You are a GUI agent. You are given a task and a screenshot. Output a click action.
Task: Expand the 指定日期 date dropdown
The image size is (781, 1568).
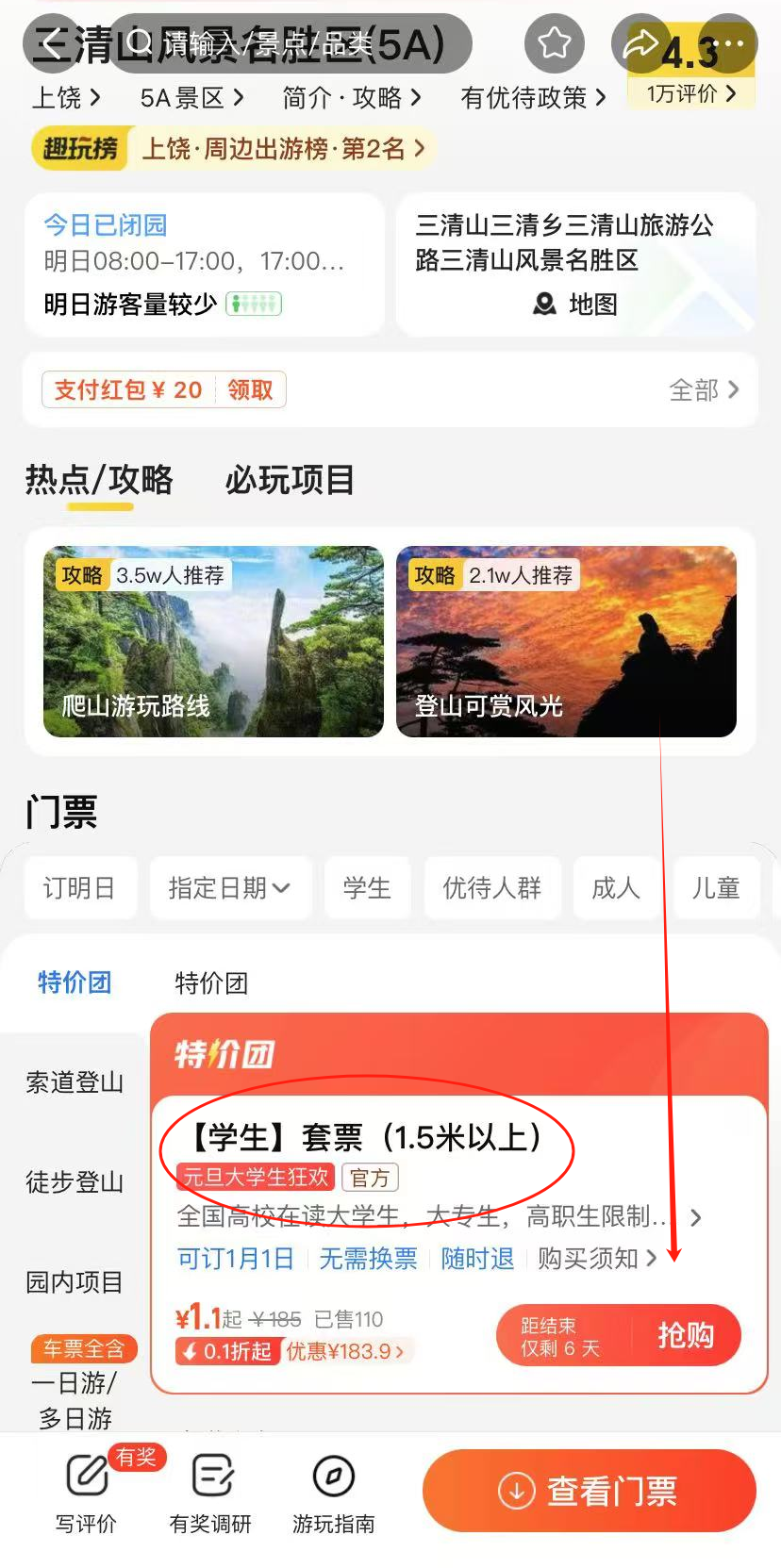point(229,887)
